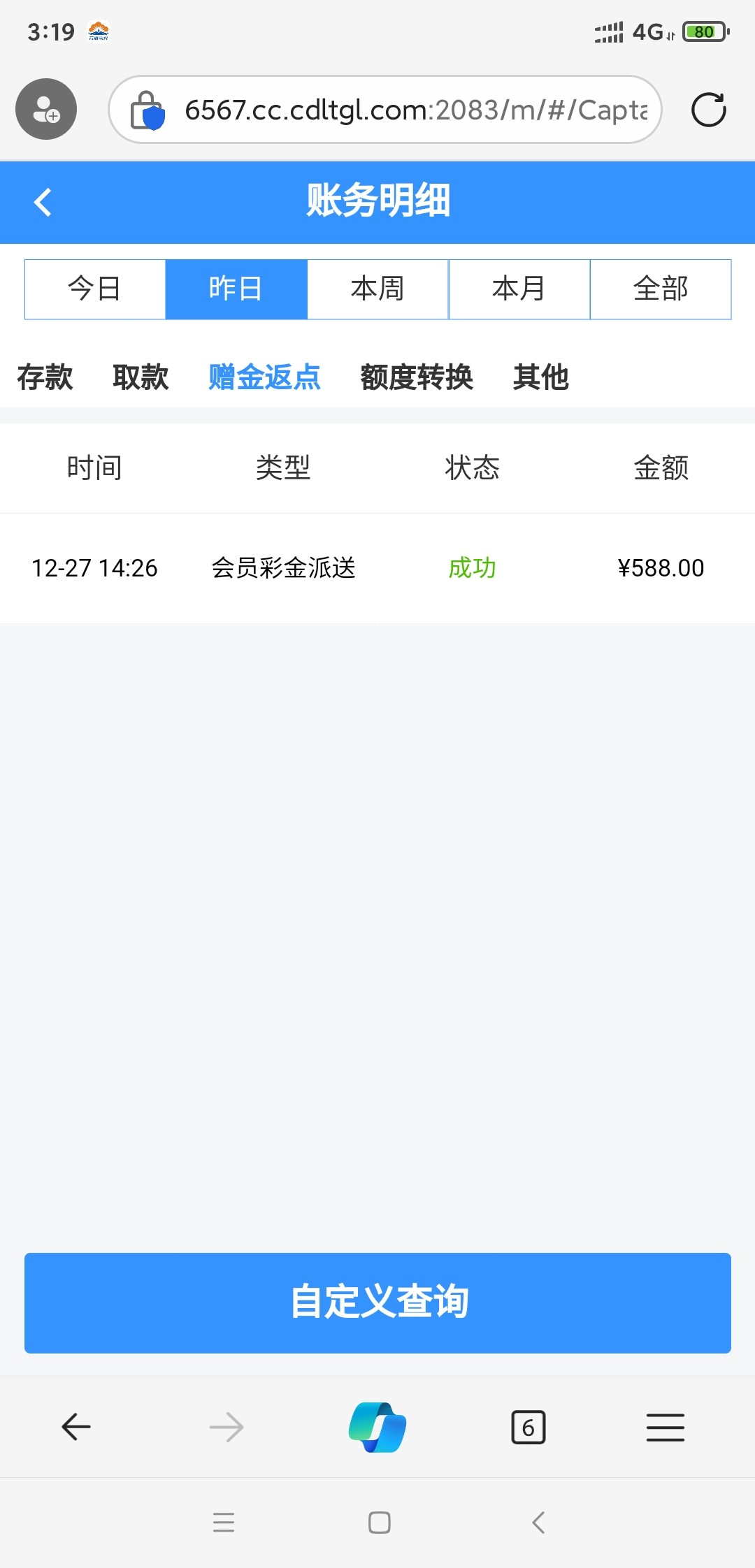This screenshot has height=1568, width=755.
Task: Go back from 账务明细 page
Action: 43,203
